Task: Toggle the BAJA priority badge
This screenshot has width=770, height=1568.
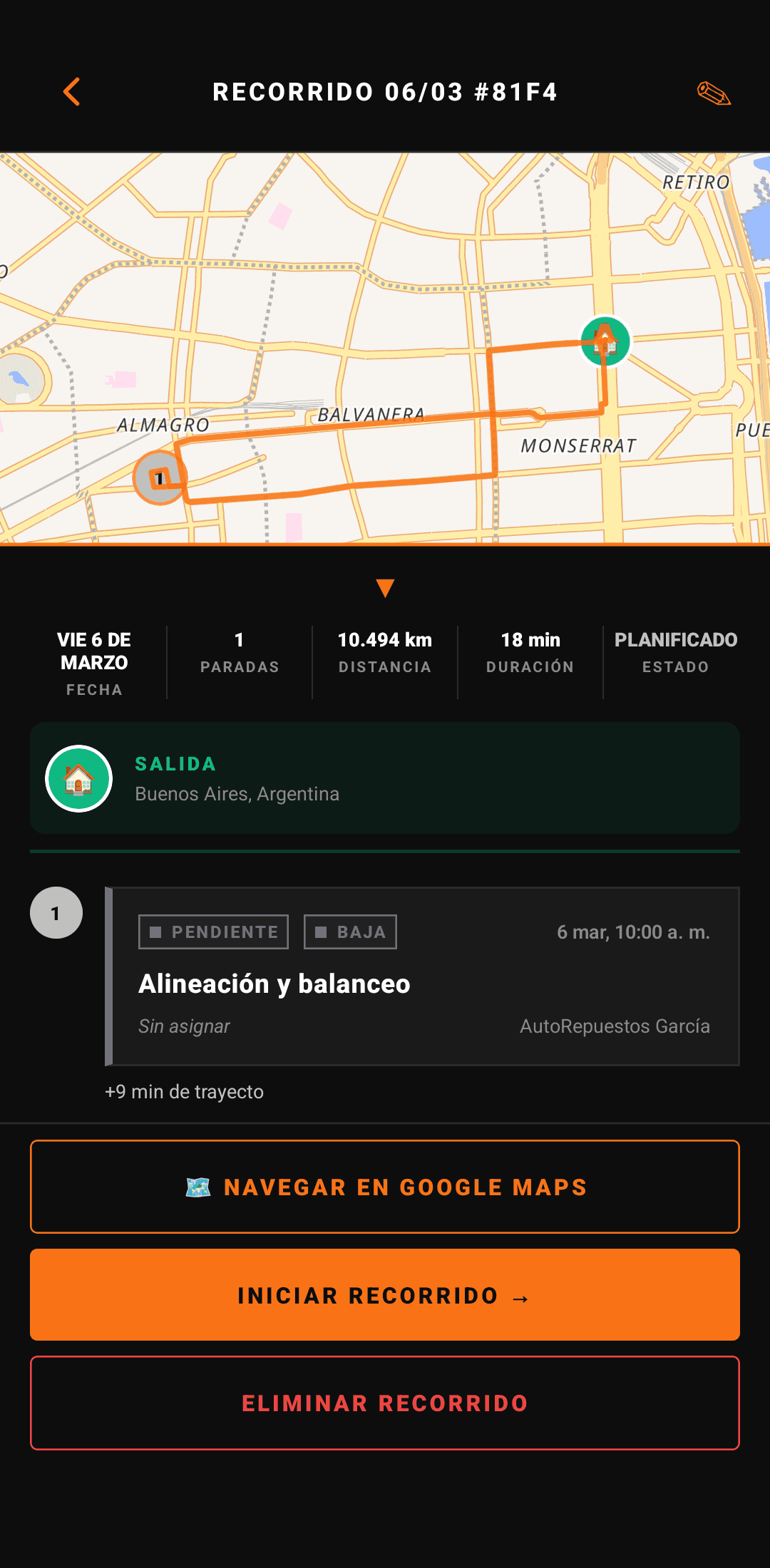Action: pos(351,932)
